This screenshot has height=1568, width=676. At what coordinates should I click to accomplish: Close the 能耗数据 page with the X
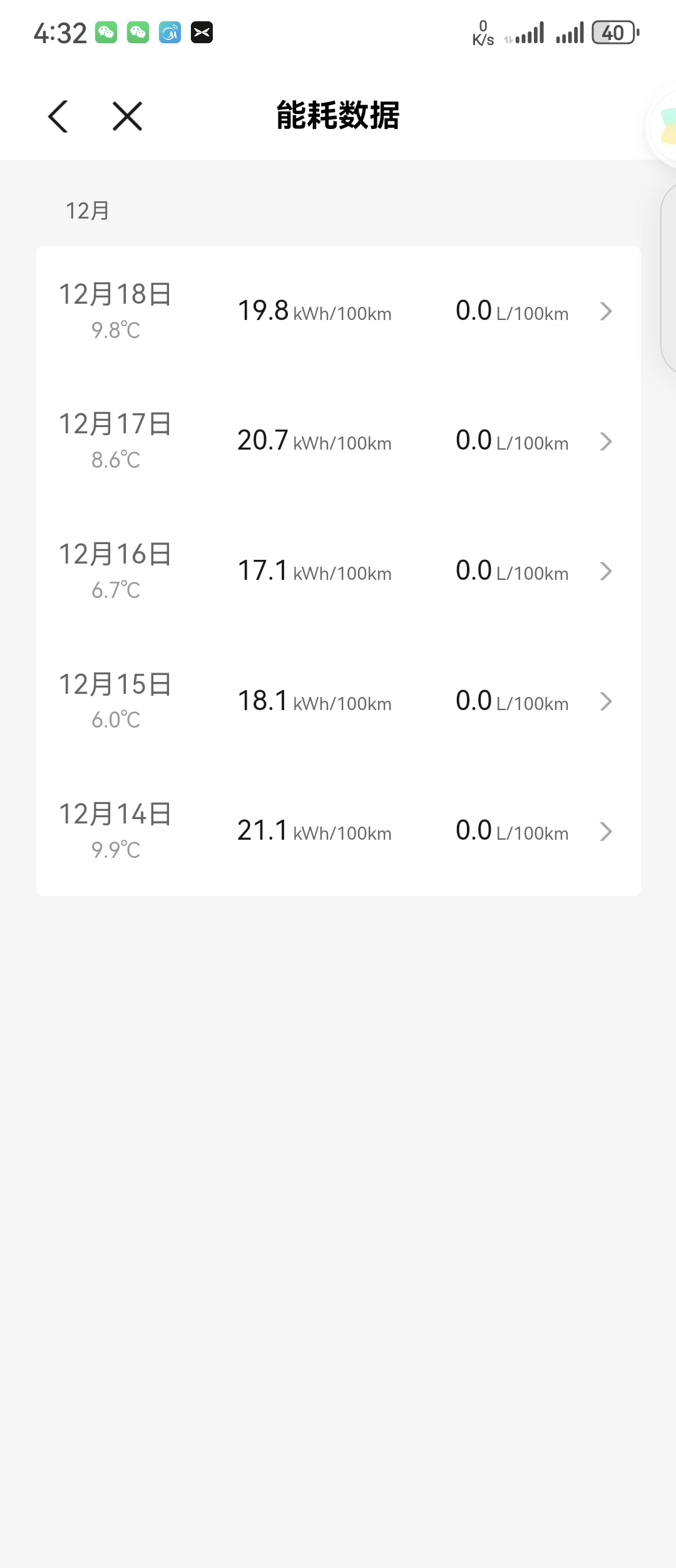tap(127, 116)
